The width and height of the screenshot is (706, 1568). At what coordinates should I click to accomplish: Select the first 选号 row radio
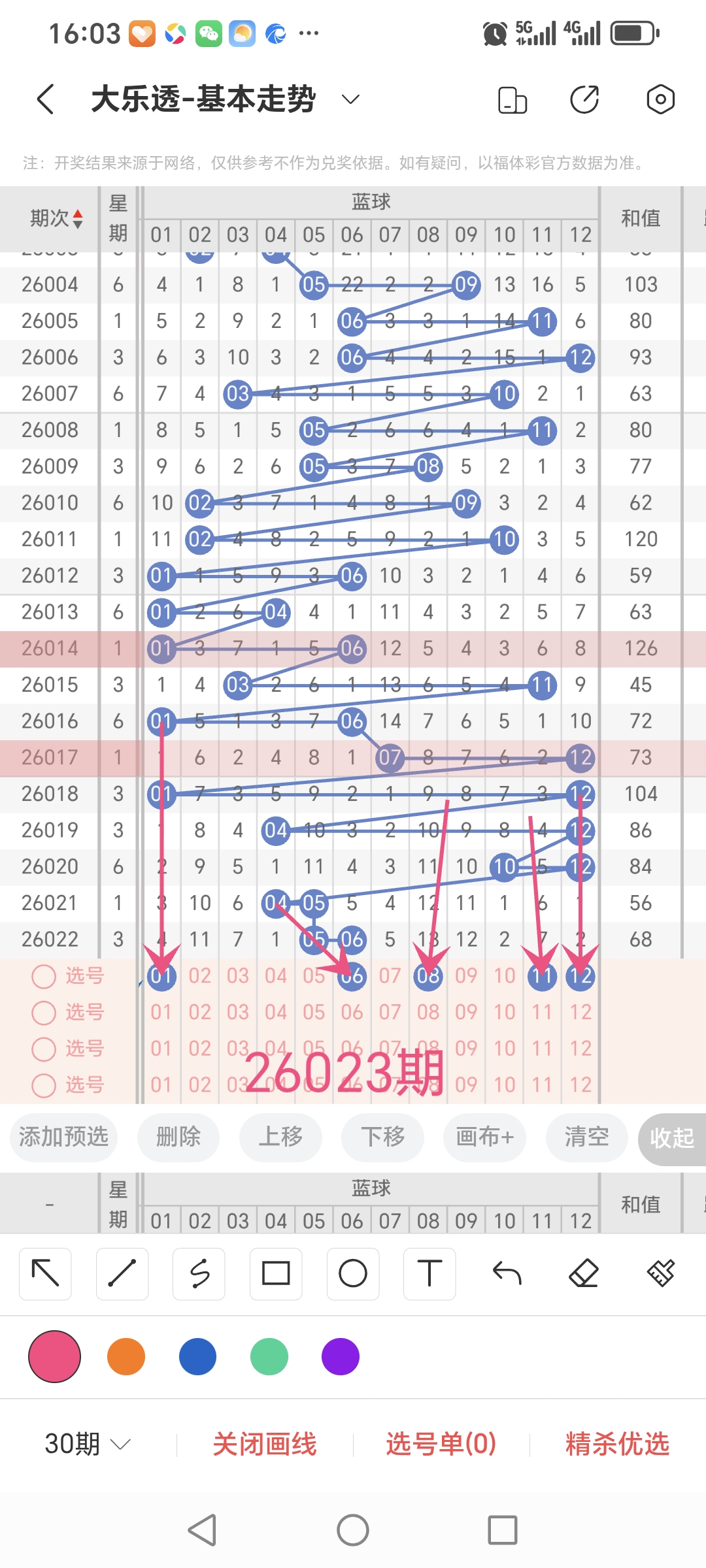pyautogui.click(x=44, y=975)
